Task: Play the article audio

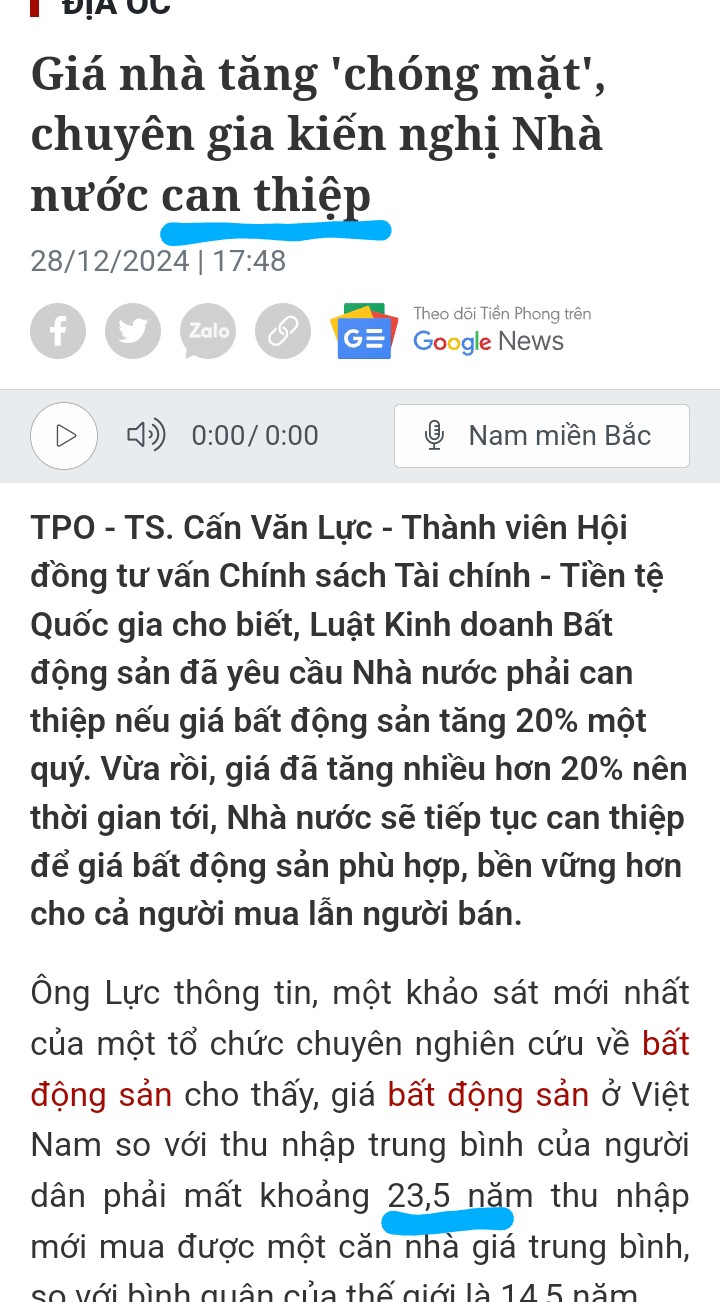Action: 65,436
